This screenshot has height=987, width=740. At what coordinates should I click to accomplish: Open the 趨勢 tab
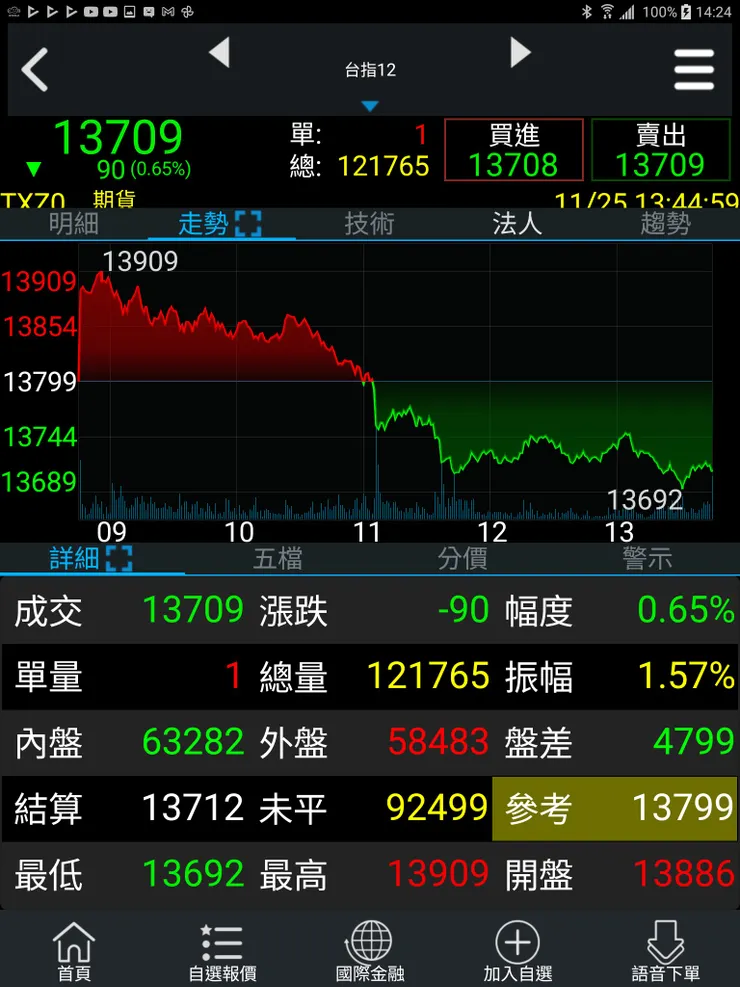coord(665,223)
